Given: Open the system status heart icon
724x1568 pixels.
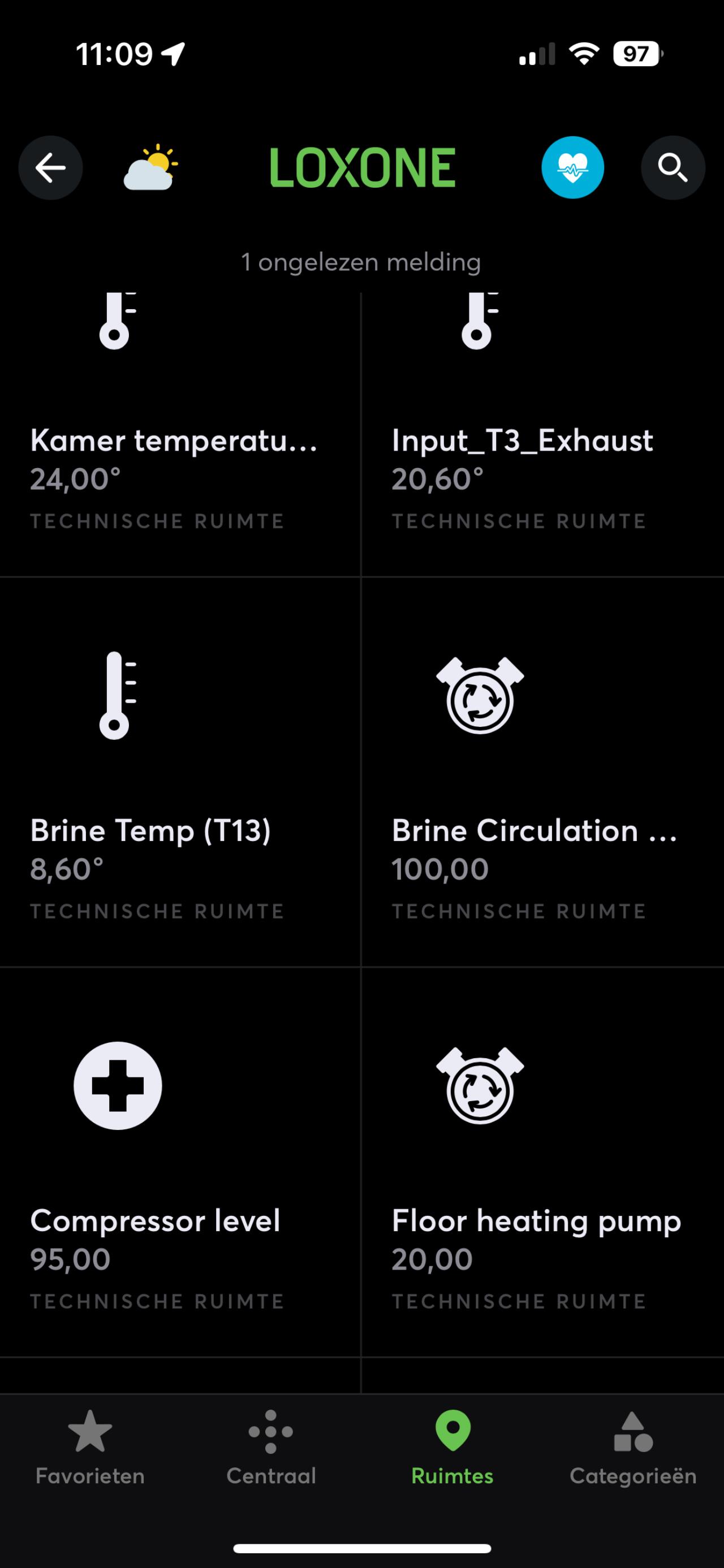Looking at the screenshot, I should tap(572, 167).
